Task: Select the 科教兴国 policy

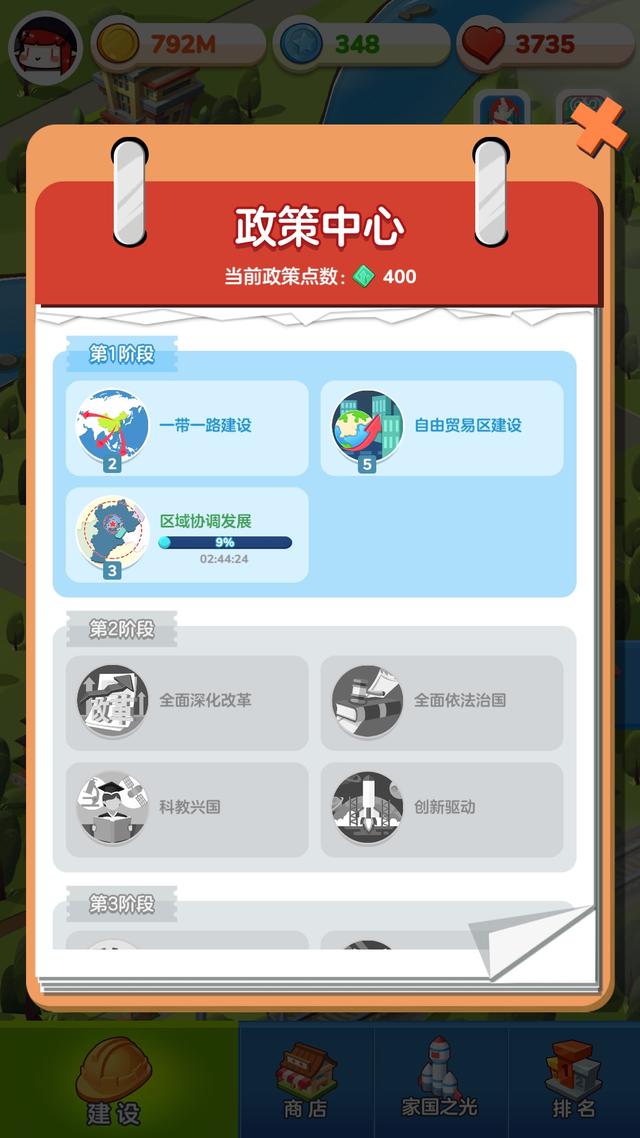Action: coord(187,808)
